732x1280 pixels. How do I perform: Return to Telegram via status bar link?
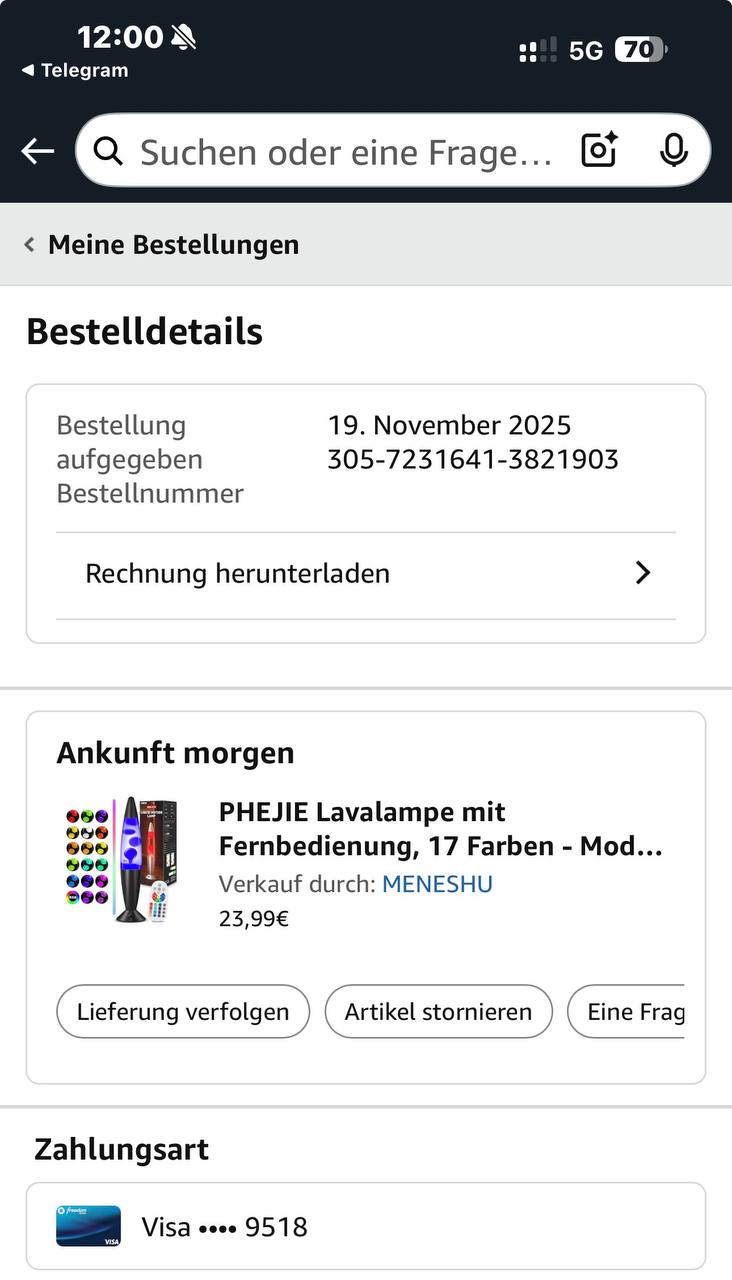pos(75,70)
